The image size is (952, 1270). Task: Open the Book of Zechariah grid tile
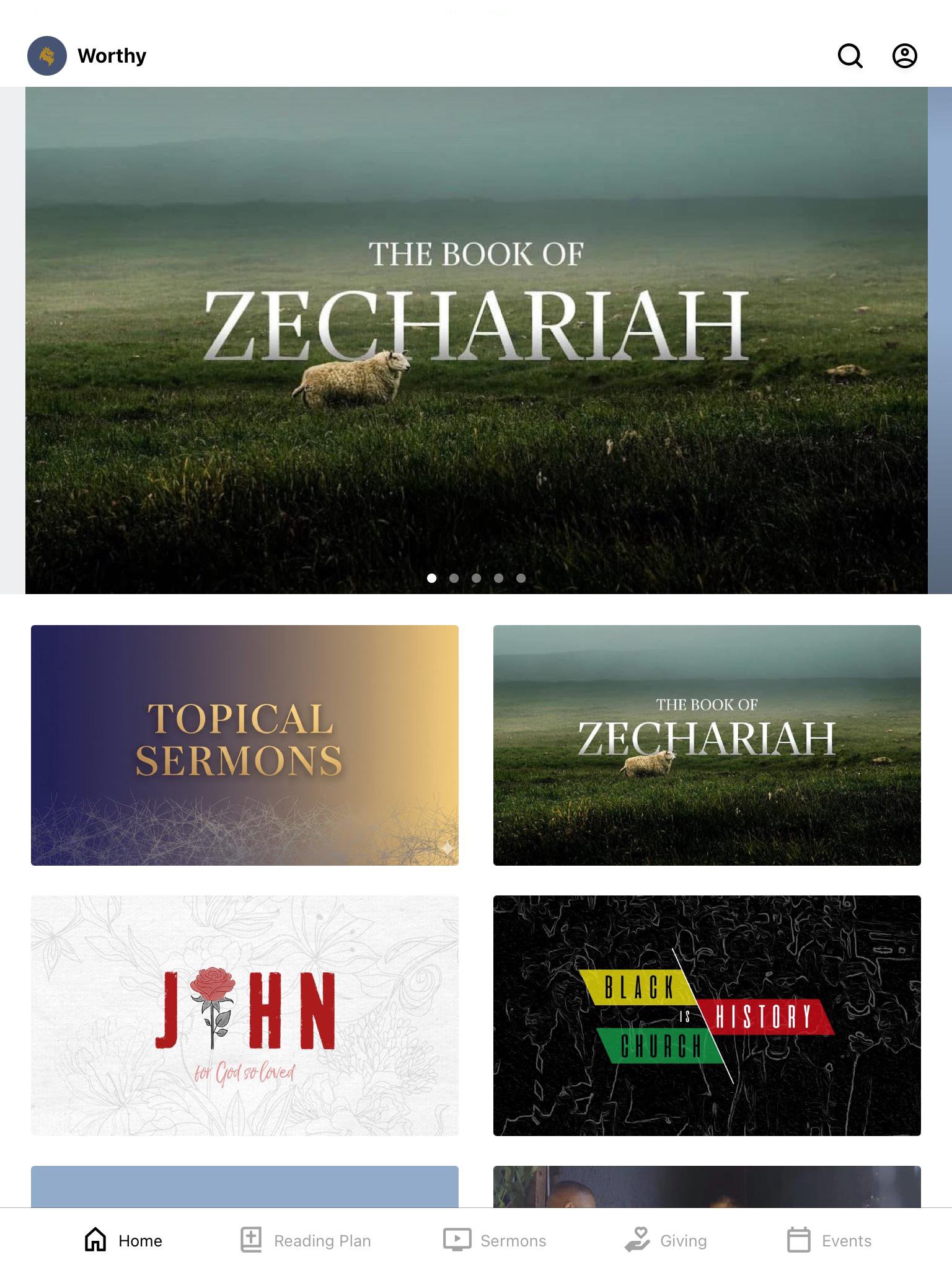pyautogui.click(x=707, y=745)
